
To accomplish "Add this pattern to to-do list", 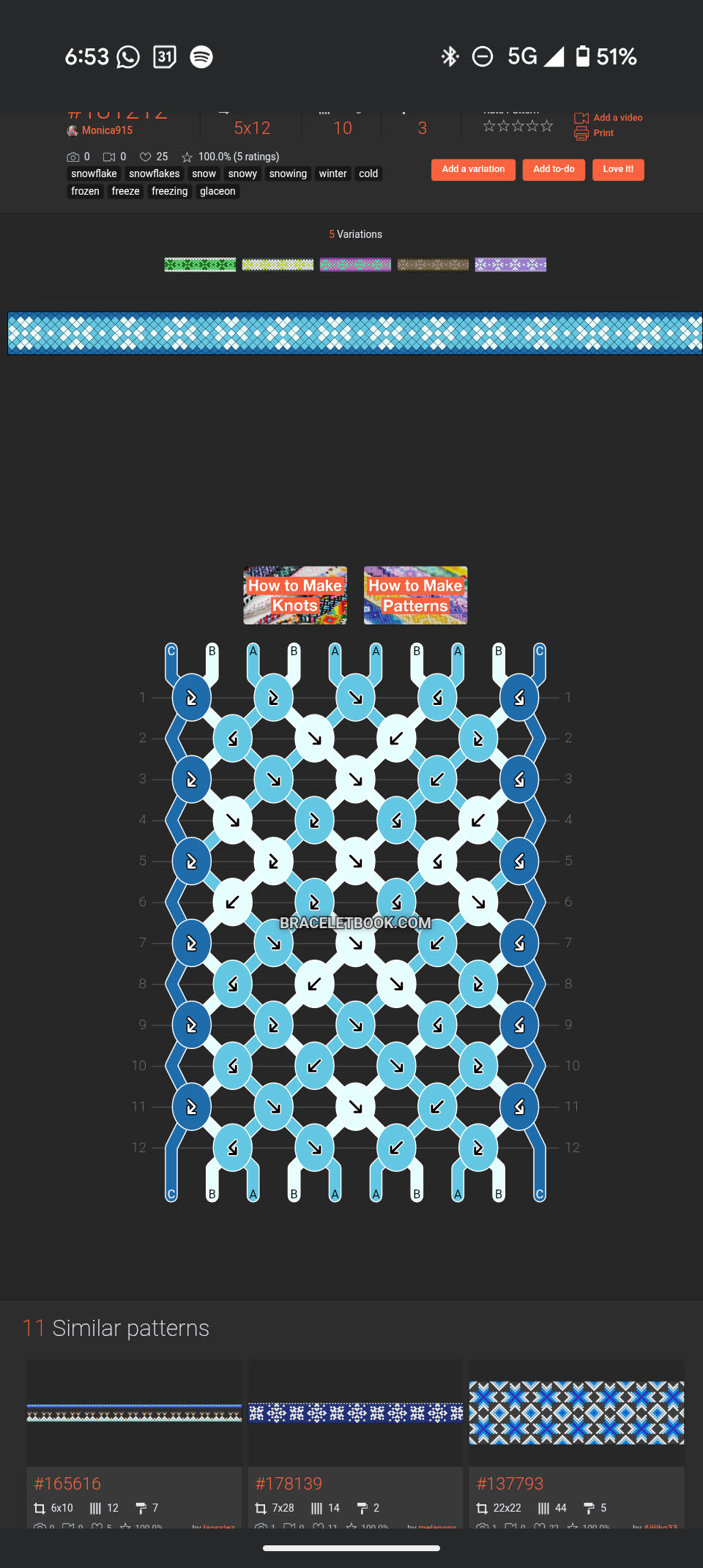I will pyautogui.click(x=554, y=169).
